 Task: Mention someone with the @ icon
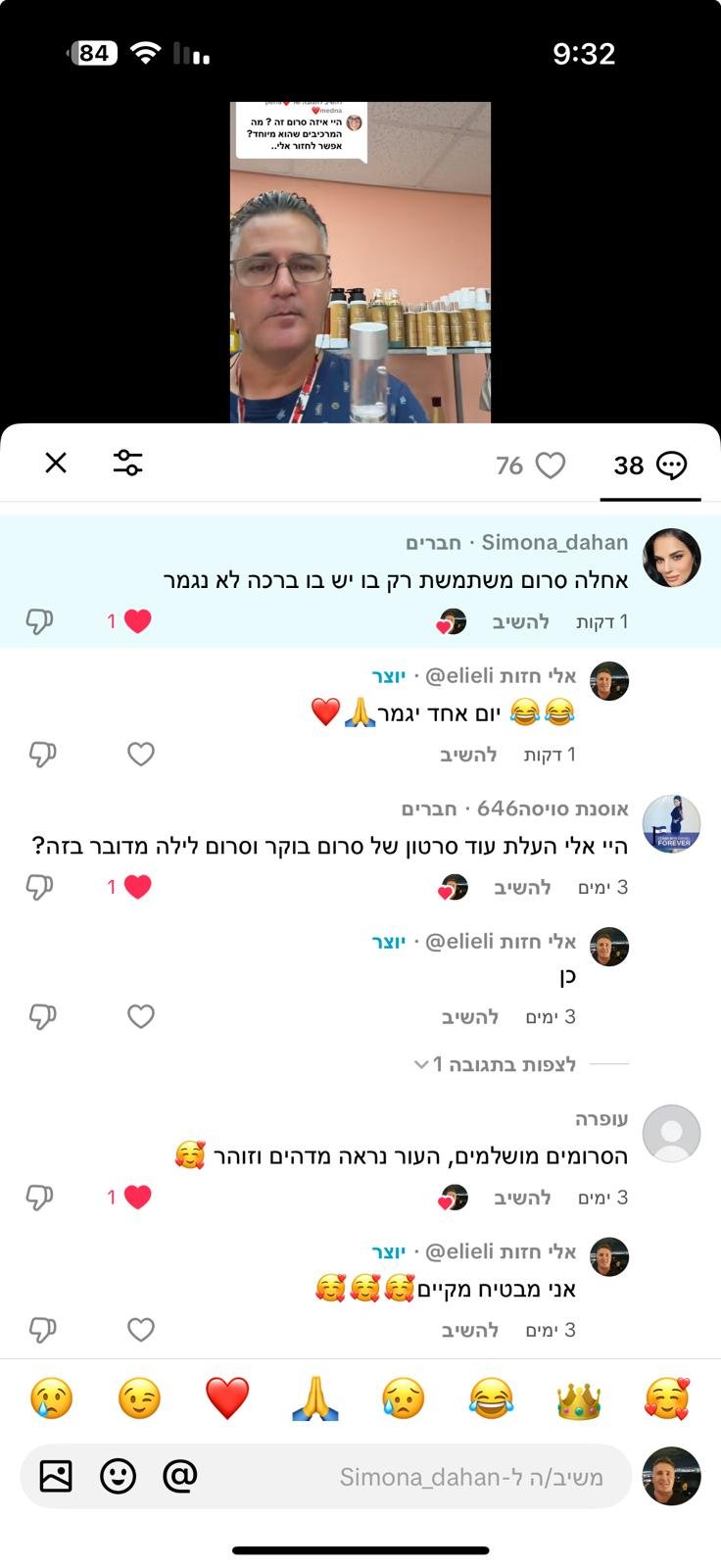180,1476
